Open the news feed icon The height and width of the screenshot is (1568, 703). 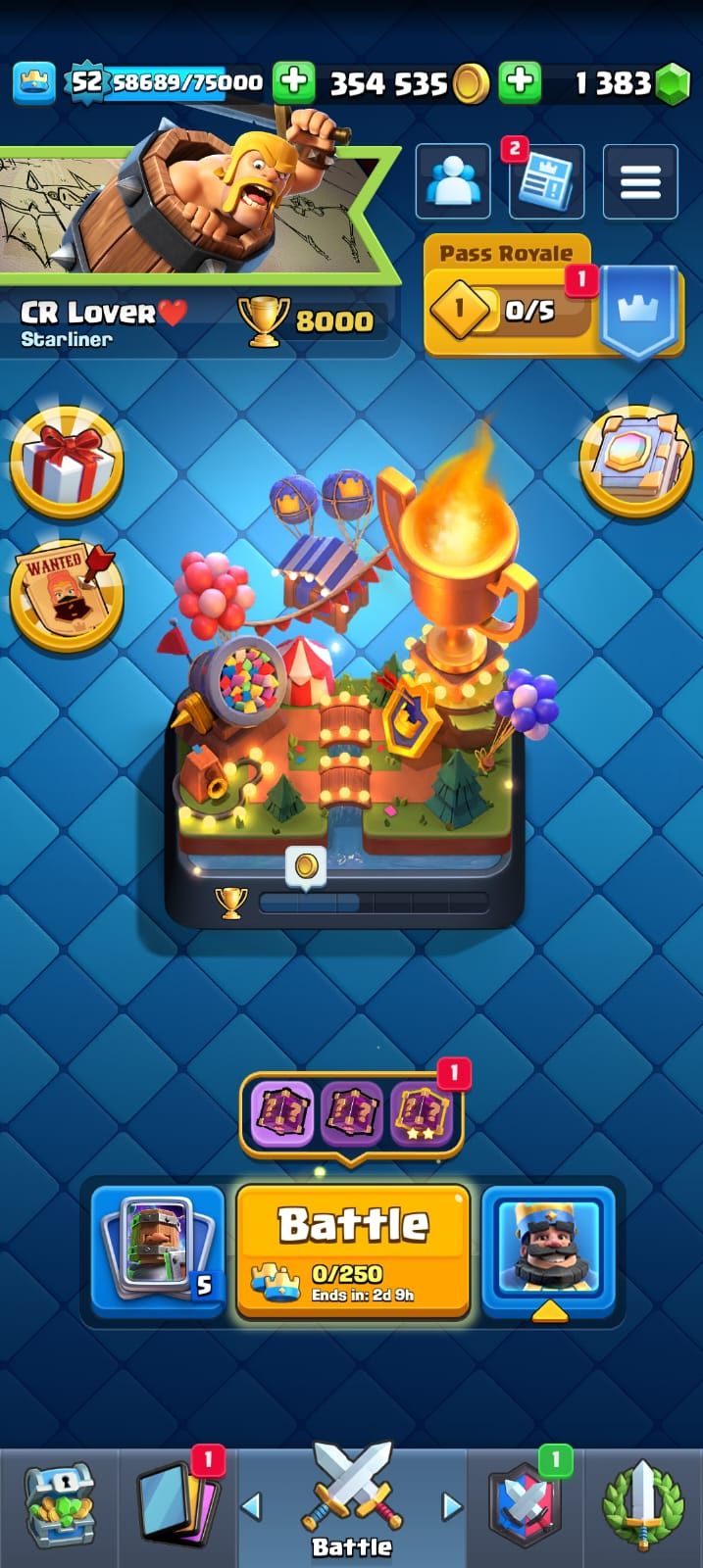pyautogui.click(x=546, y=182)
